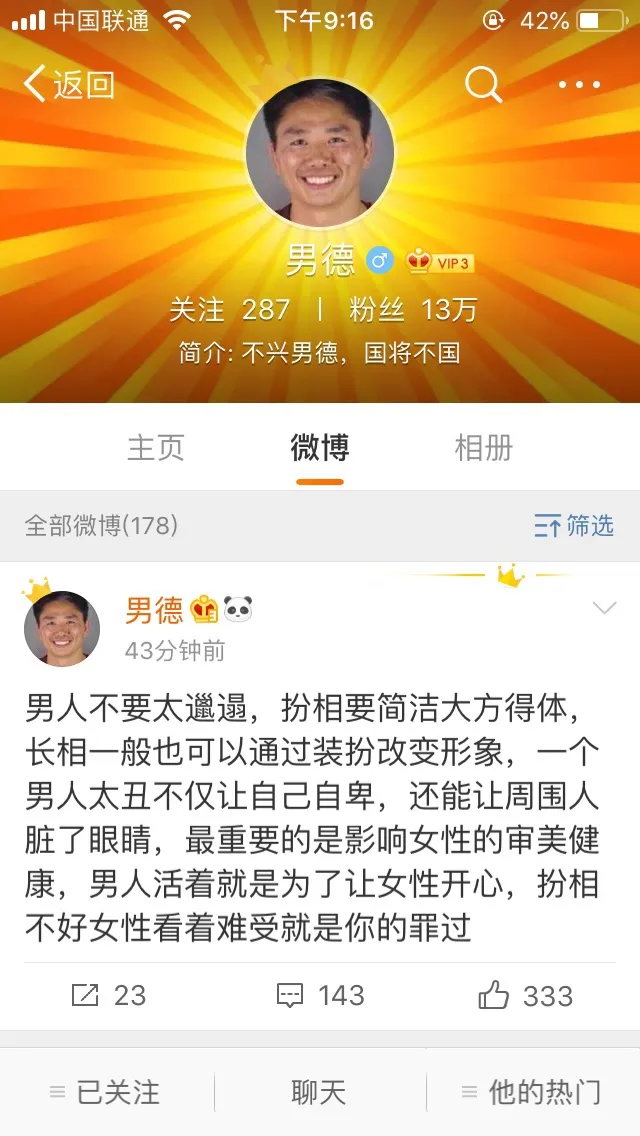Expand the post's dropdown chevron
The image size is (640, 1136).
click(605, 609)
